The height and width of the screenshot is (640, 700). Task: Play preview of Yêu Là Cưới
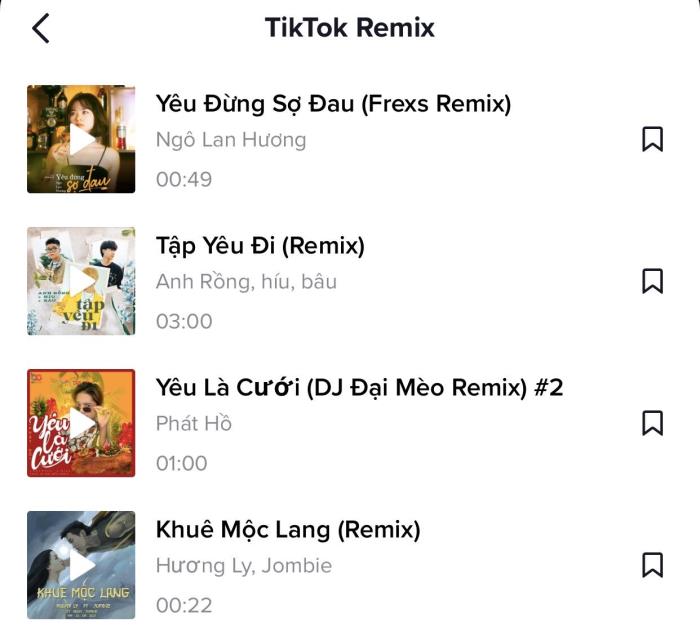click(81, 423)
